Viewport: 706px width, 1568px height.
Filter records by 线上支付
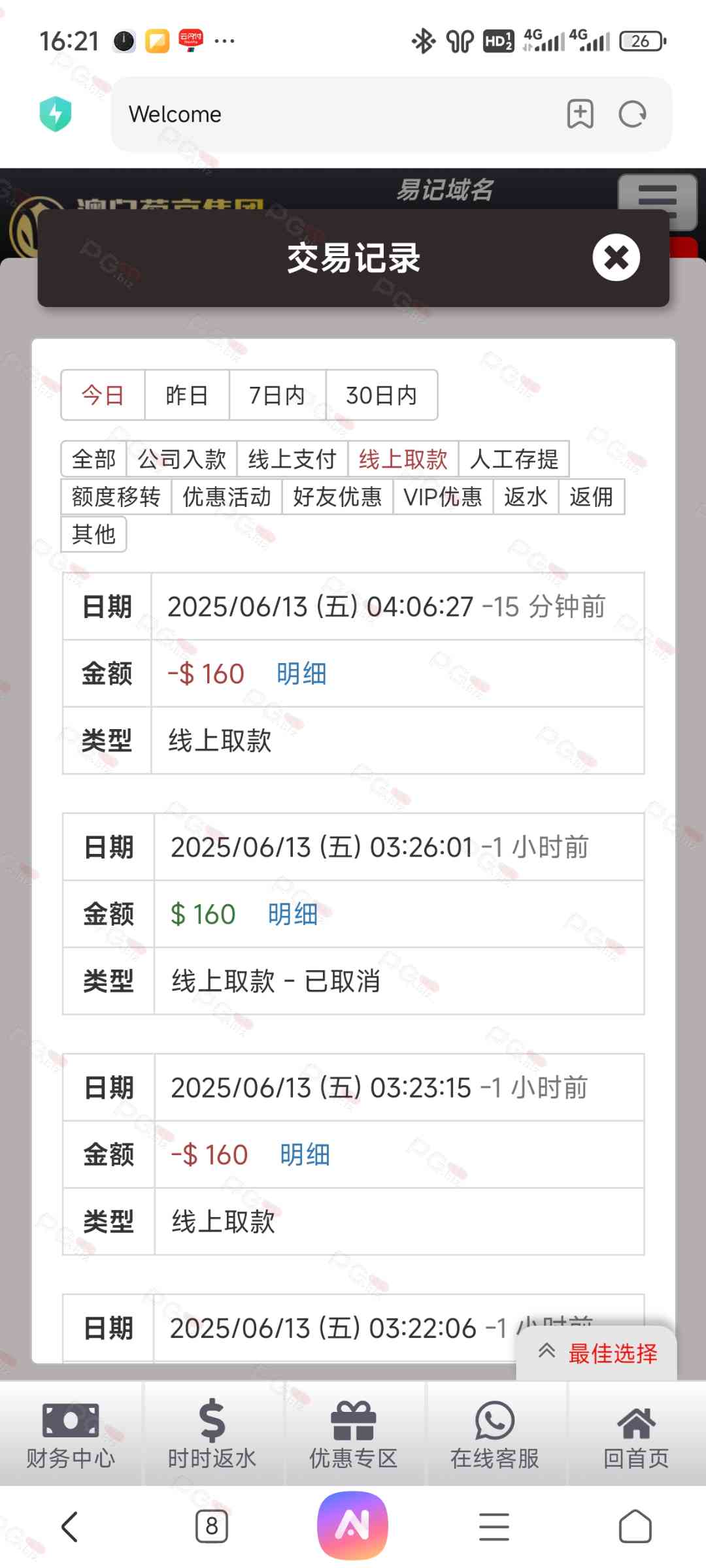292,459
